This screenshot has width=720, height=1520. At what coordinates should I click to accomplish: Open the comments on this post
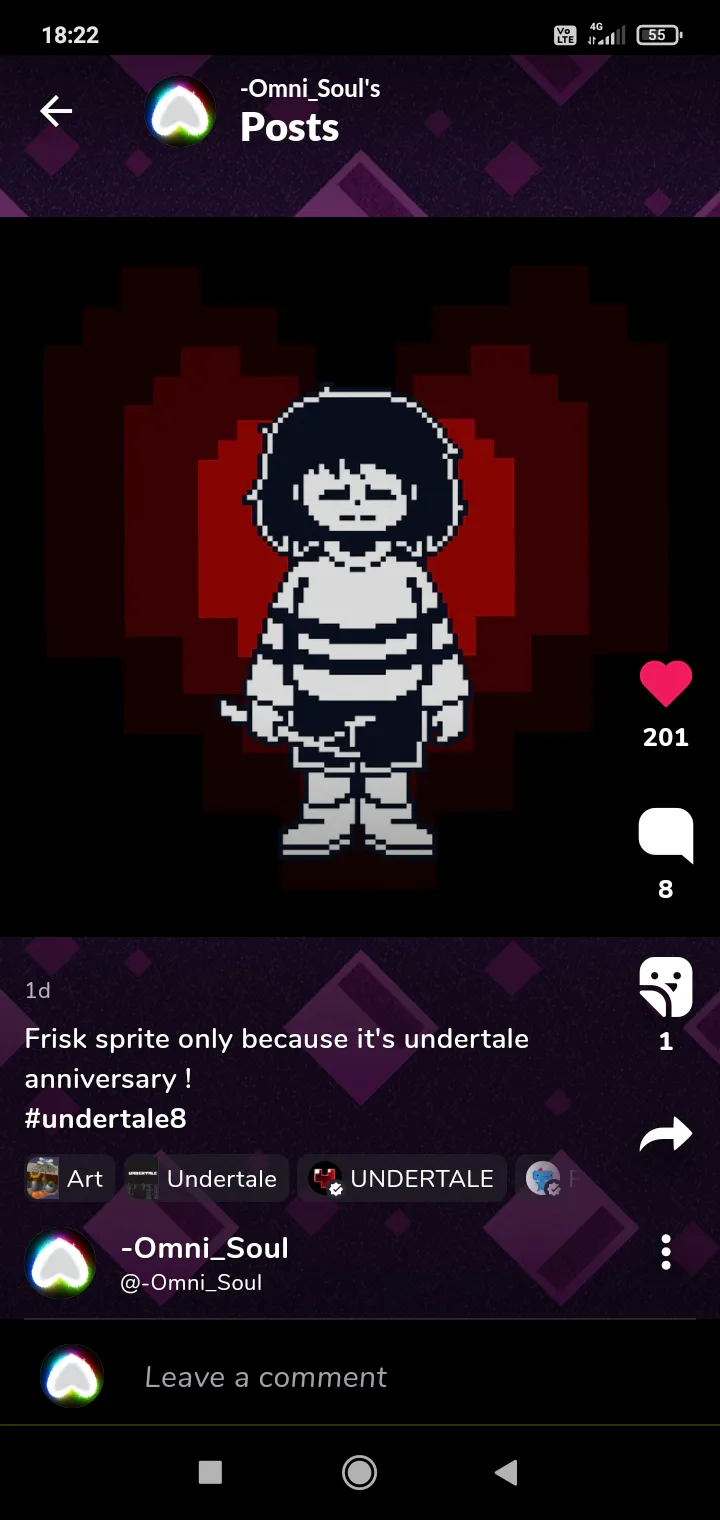(665, 835)
